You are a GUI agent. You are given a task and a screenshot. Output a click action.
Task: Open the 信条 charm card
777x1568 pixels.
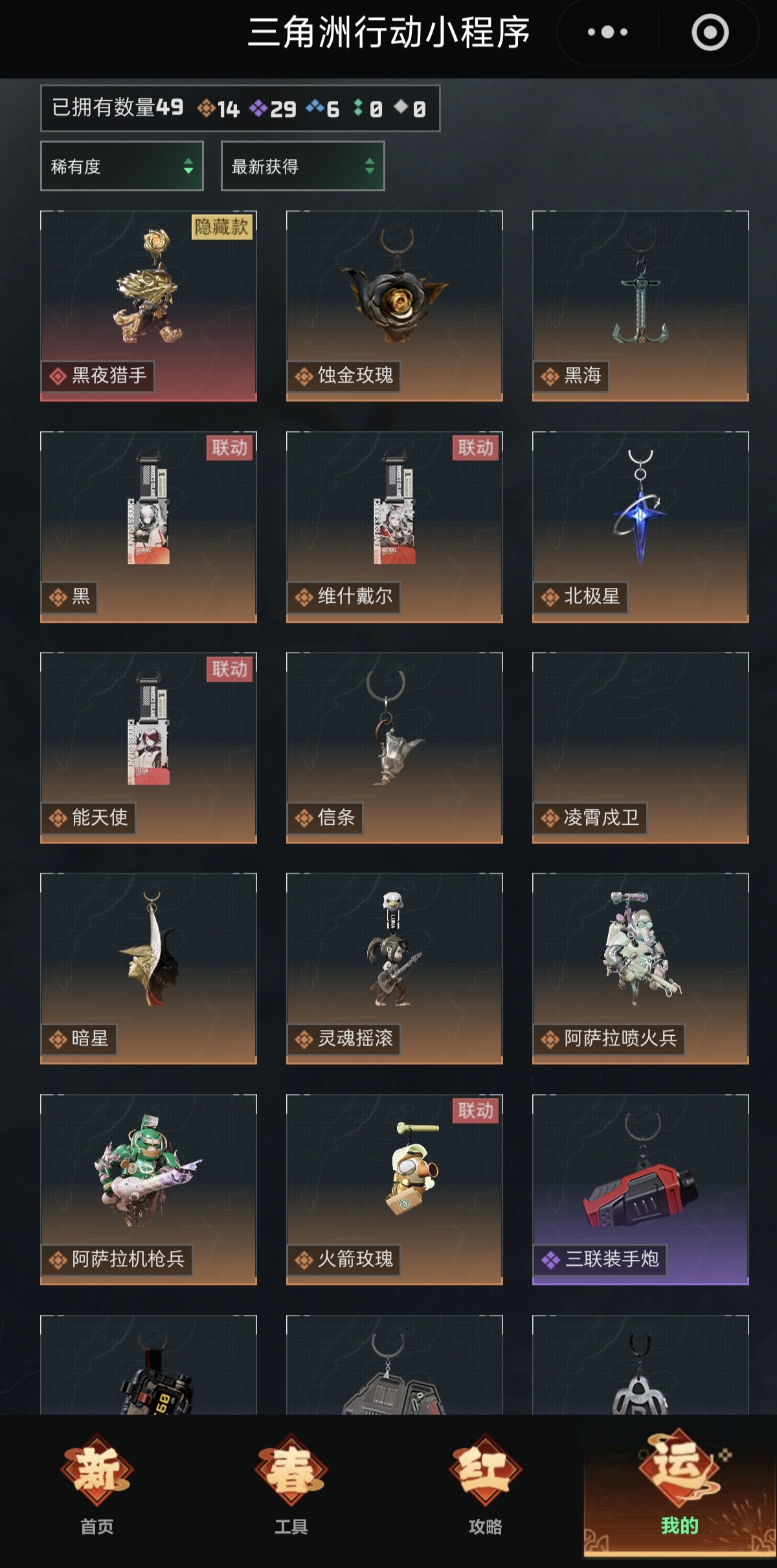point(394,748)
